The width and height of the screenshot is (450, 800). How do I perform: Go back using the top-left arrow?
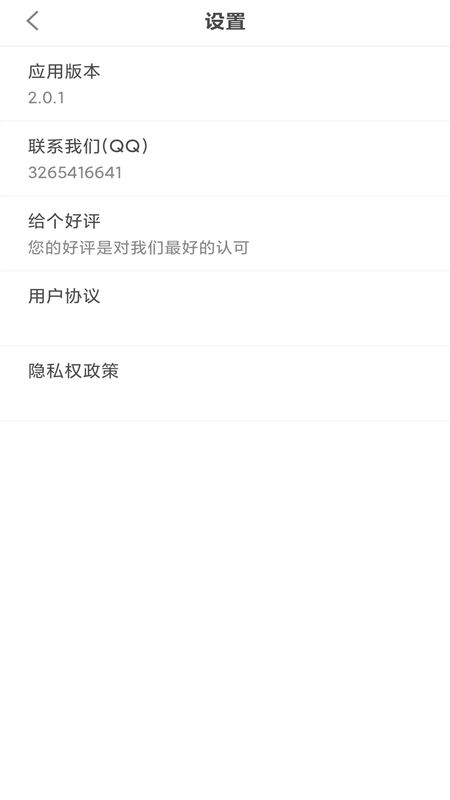[33, 21]
